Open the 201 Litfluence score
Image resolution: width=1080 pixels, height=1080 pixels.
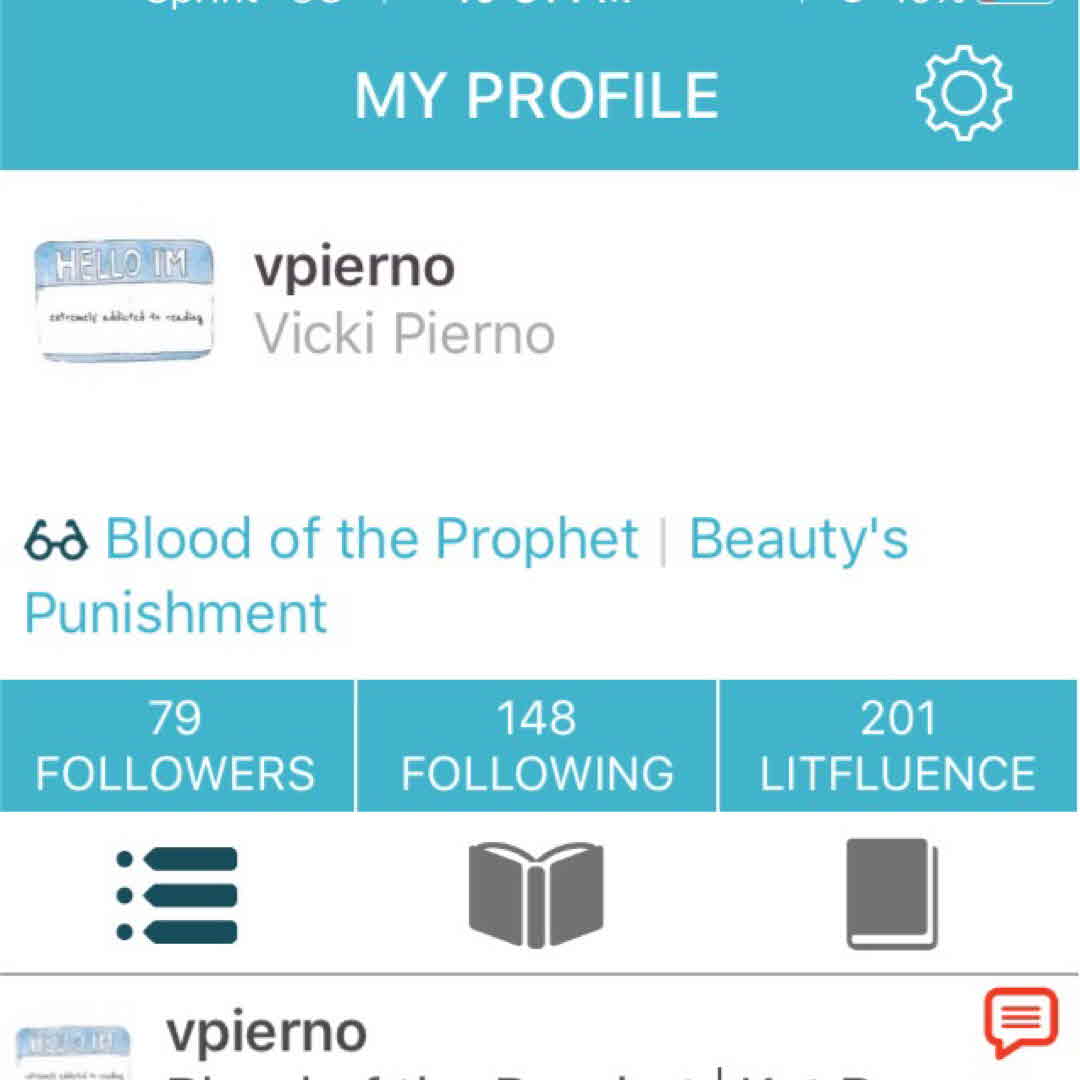898,746
